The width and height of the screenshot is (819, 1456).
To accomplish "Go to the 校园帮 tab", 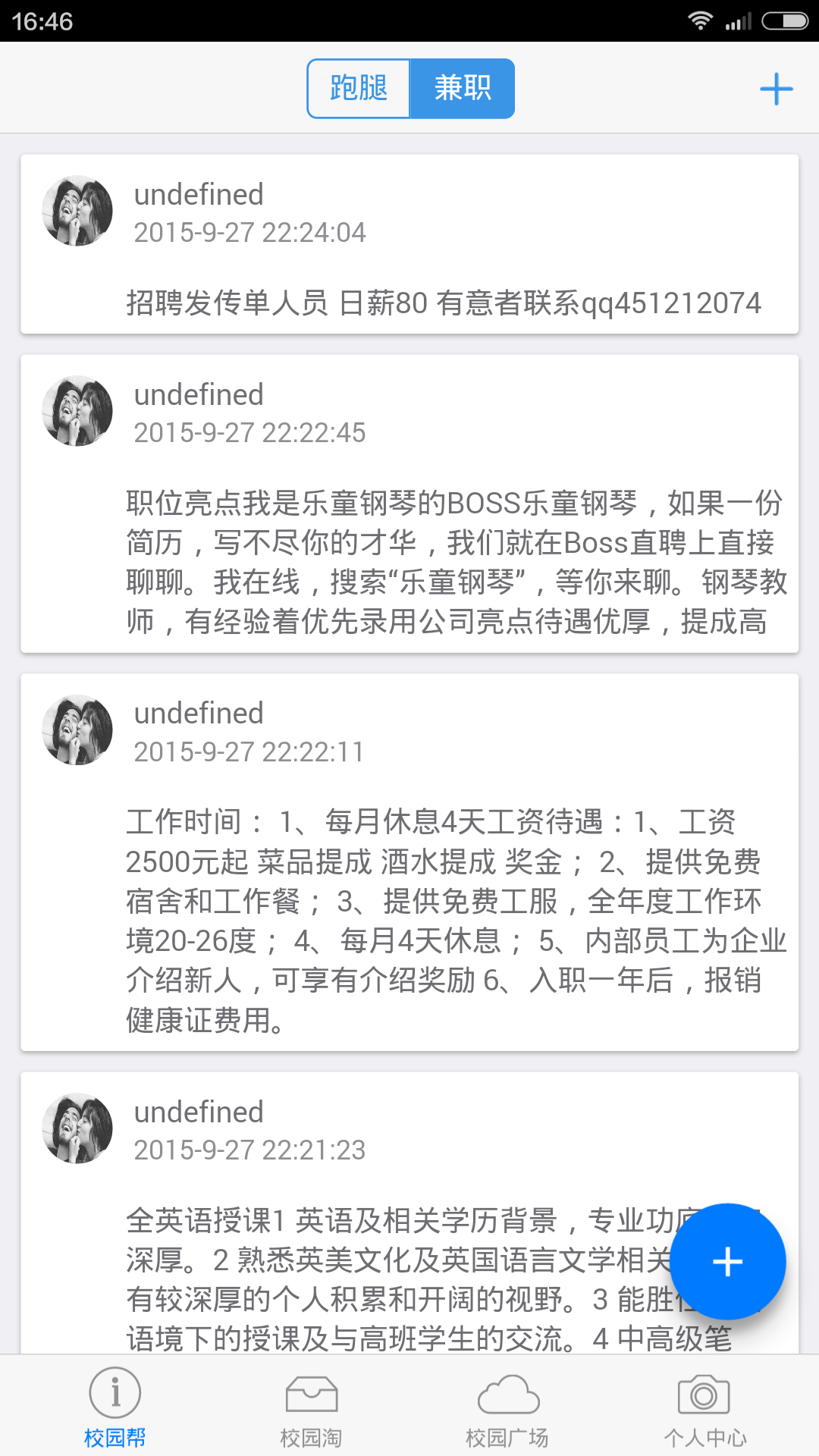I will [x=115, y=1407].
